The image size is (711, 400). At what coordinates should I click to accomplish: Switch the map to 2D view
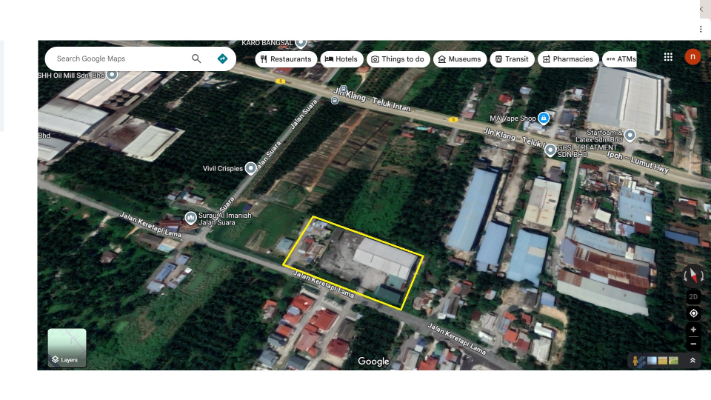pyautogui.click(x=694, y=297)
